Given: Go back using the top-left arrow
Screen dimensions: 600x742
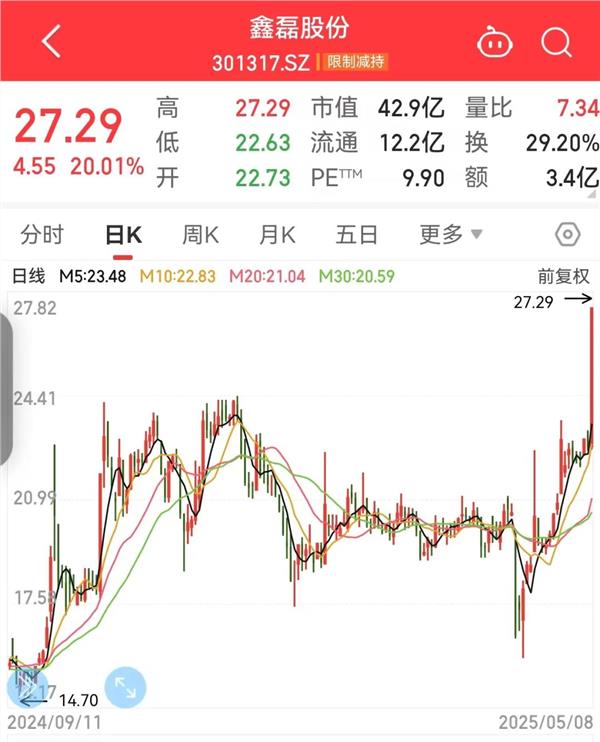Looking at the screenshot, I should pos(52,42).
